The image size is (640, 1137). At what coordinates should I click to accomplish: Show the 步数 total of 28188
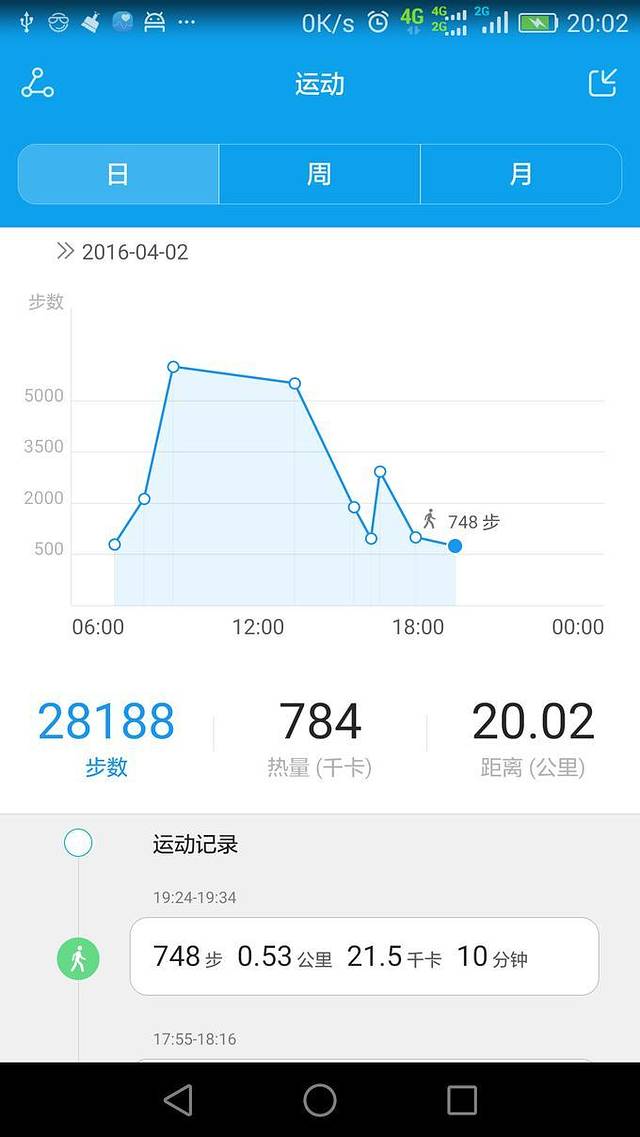[106, 735]
